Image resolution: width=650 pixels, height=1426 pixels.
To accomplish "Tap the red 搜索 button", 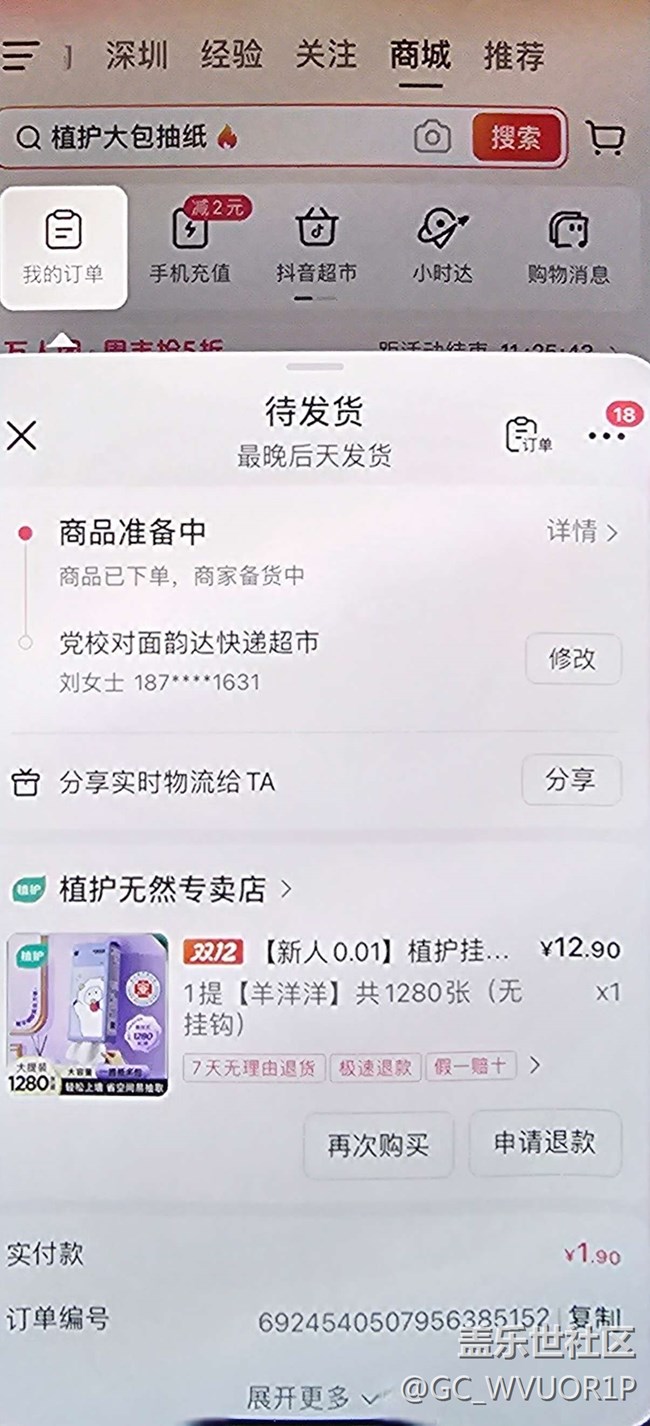I will (x=515, y=137).
